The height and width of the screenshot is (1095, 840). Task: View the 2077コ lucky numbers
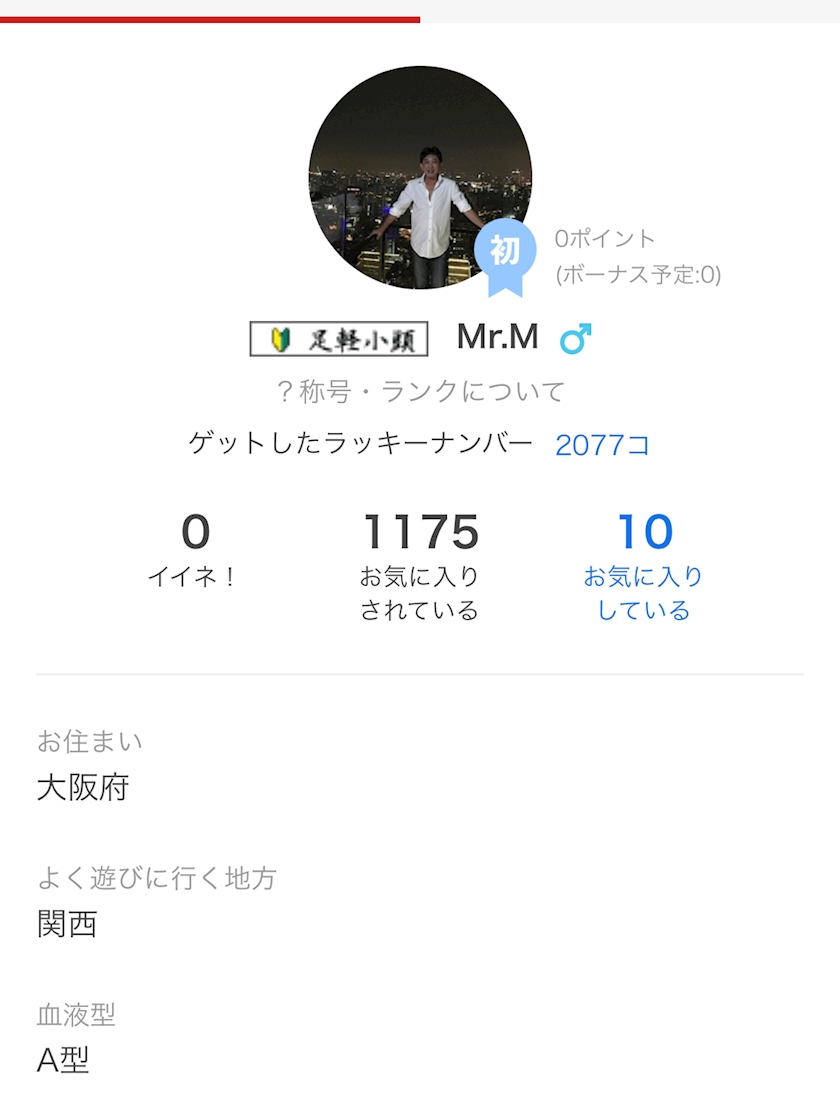pyautogui.click(x=602, y=445)
